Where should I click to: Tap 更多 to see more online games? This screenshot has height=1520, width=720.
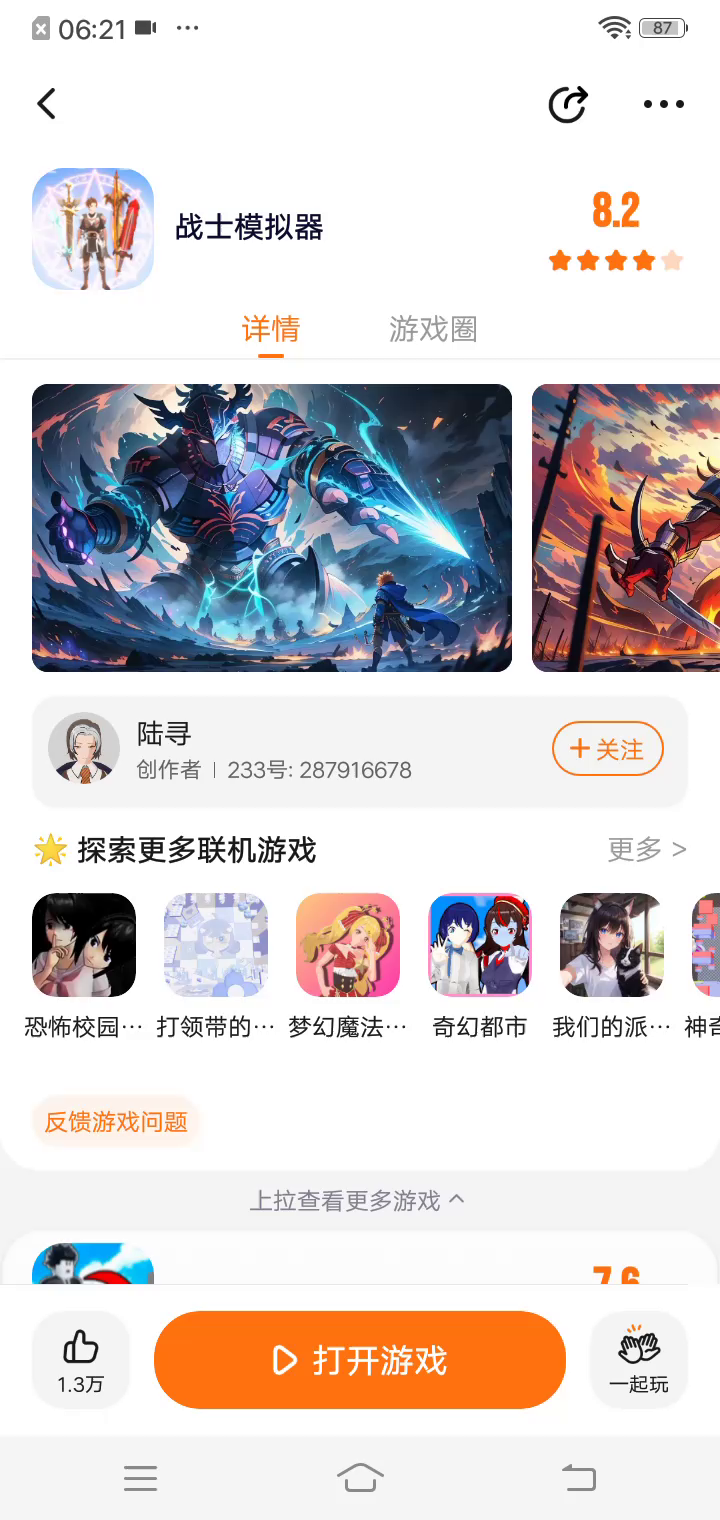(646, 850)
